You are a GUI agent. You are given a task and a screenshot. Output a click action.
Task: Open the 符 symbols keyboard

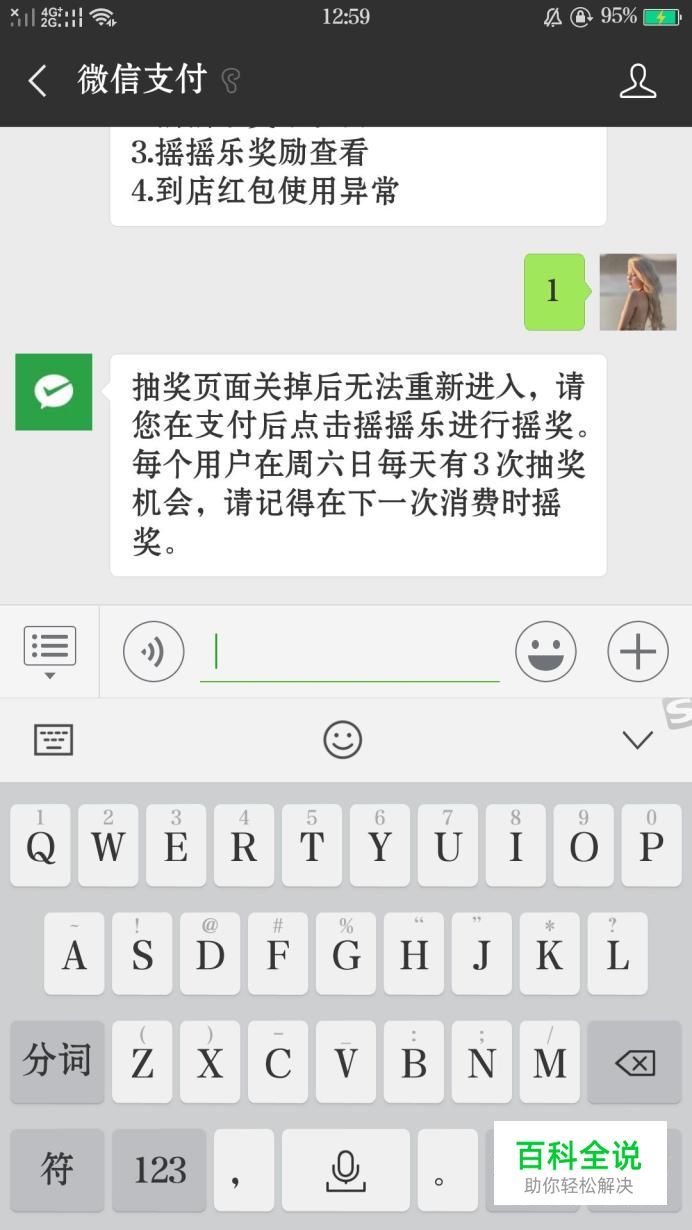tap(57, 1170)
